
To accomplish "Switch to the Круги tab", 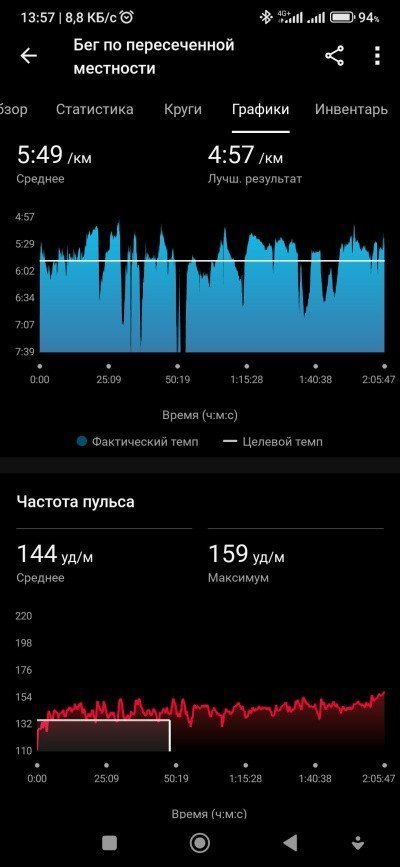I will 183,109.
